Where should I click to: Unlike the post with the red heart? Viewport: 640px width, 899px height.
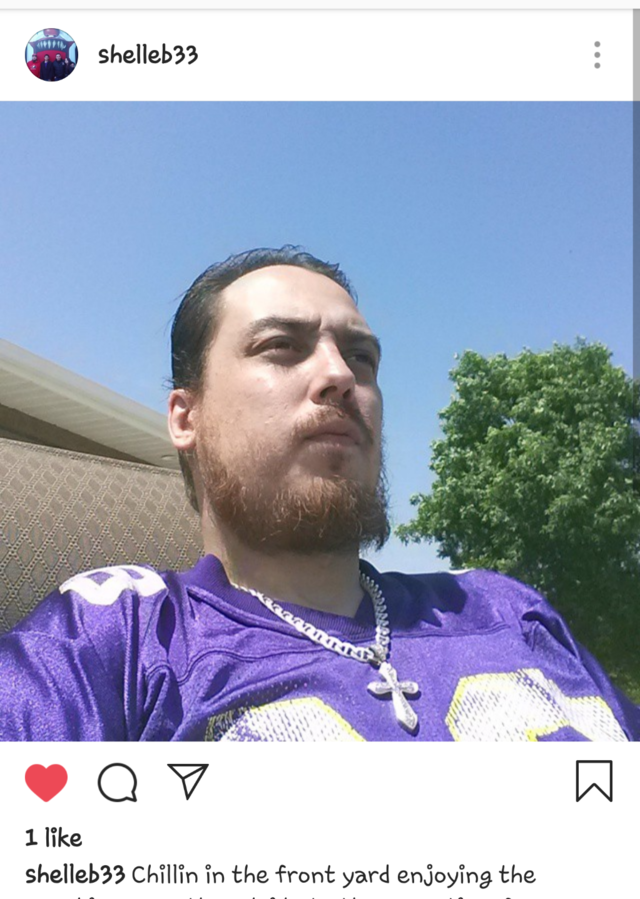[46, 782]
